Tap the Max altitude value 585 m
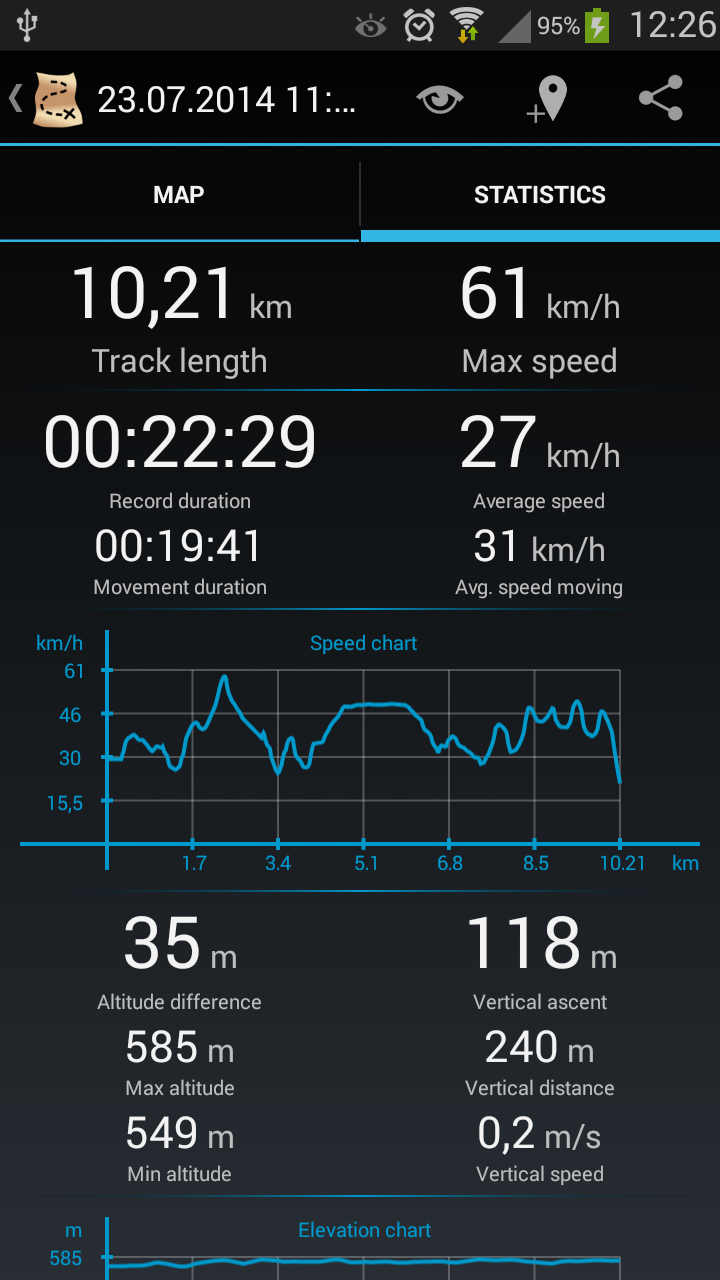 click(x=179, y=1048)
